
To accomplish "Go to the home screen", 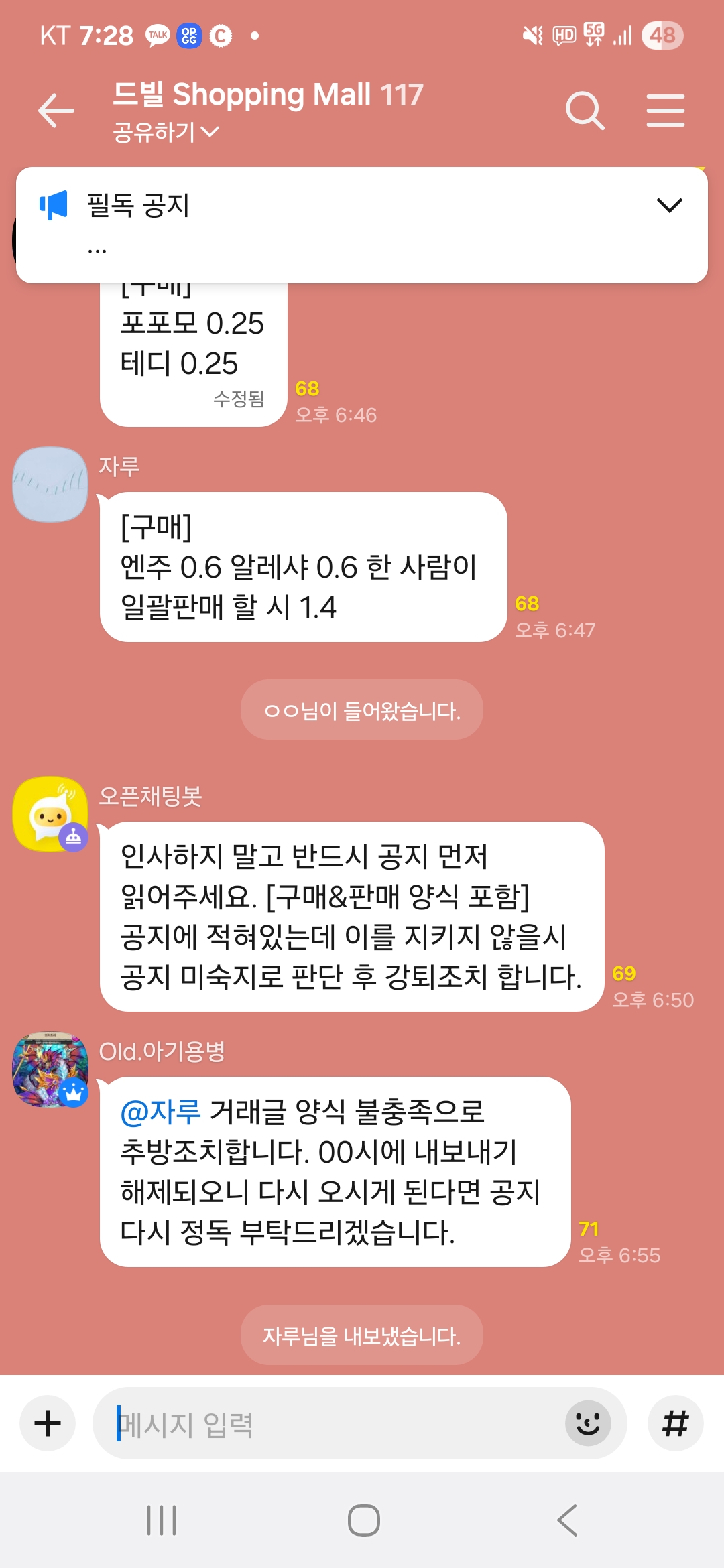I will 363,1520.
